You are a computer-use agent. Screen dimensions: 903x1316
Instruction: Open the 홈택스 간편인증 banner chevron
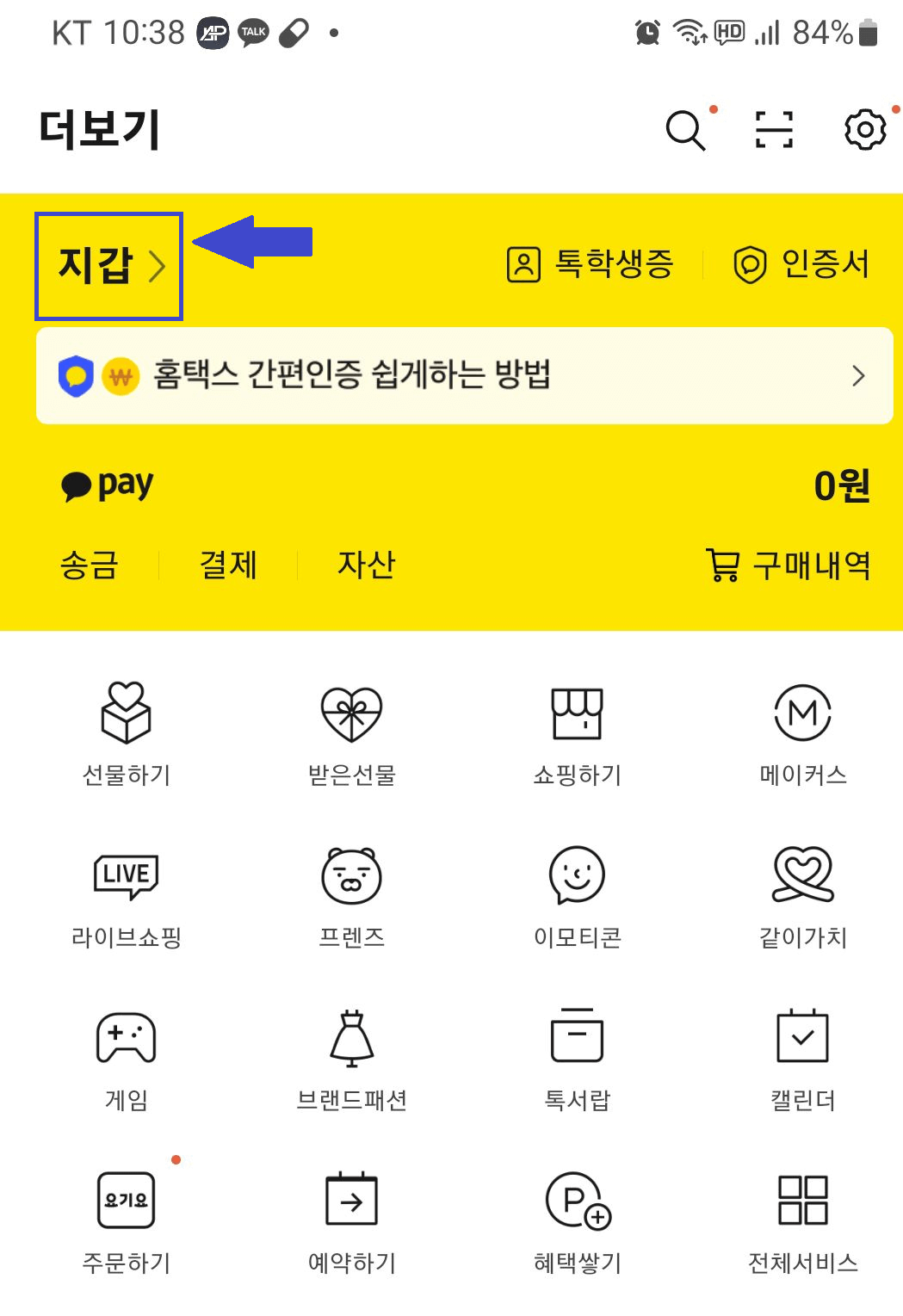(857, 376)
